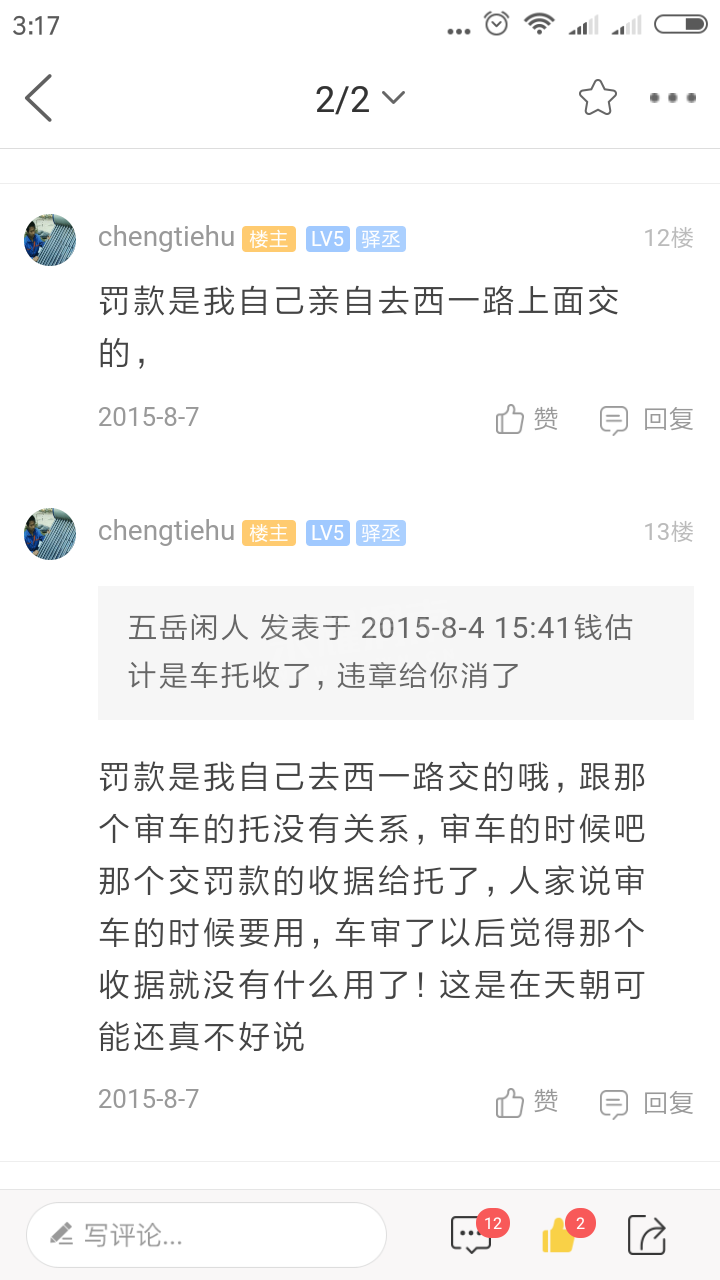The width and height of the screenshot is (720, 1280).
Task: Share this thread using the share icon
Action: 646,1235
